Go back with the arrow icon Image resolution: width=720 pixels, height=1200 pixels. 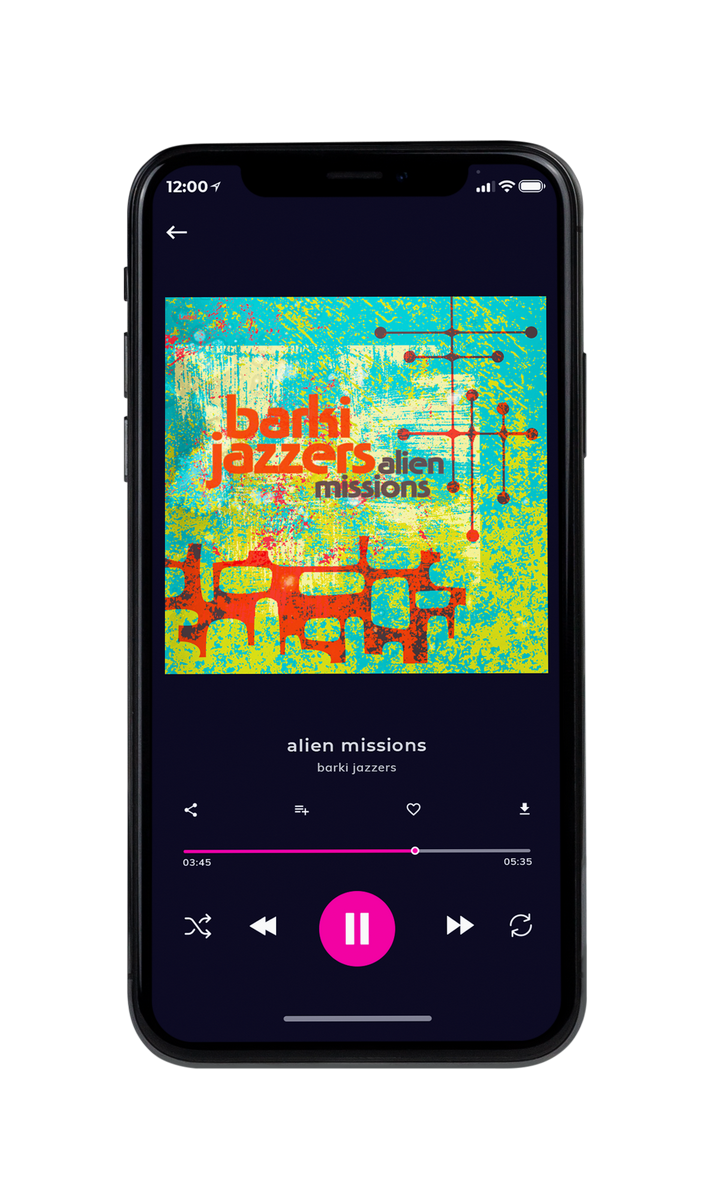pos(177,232)
